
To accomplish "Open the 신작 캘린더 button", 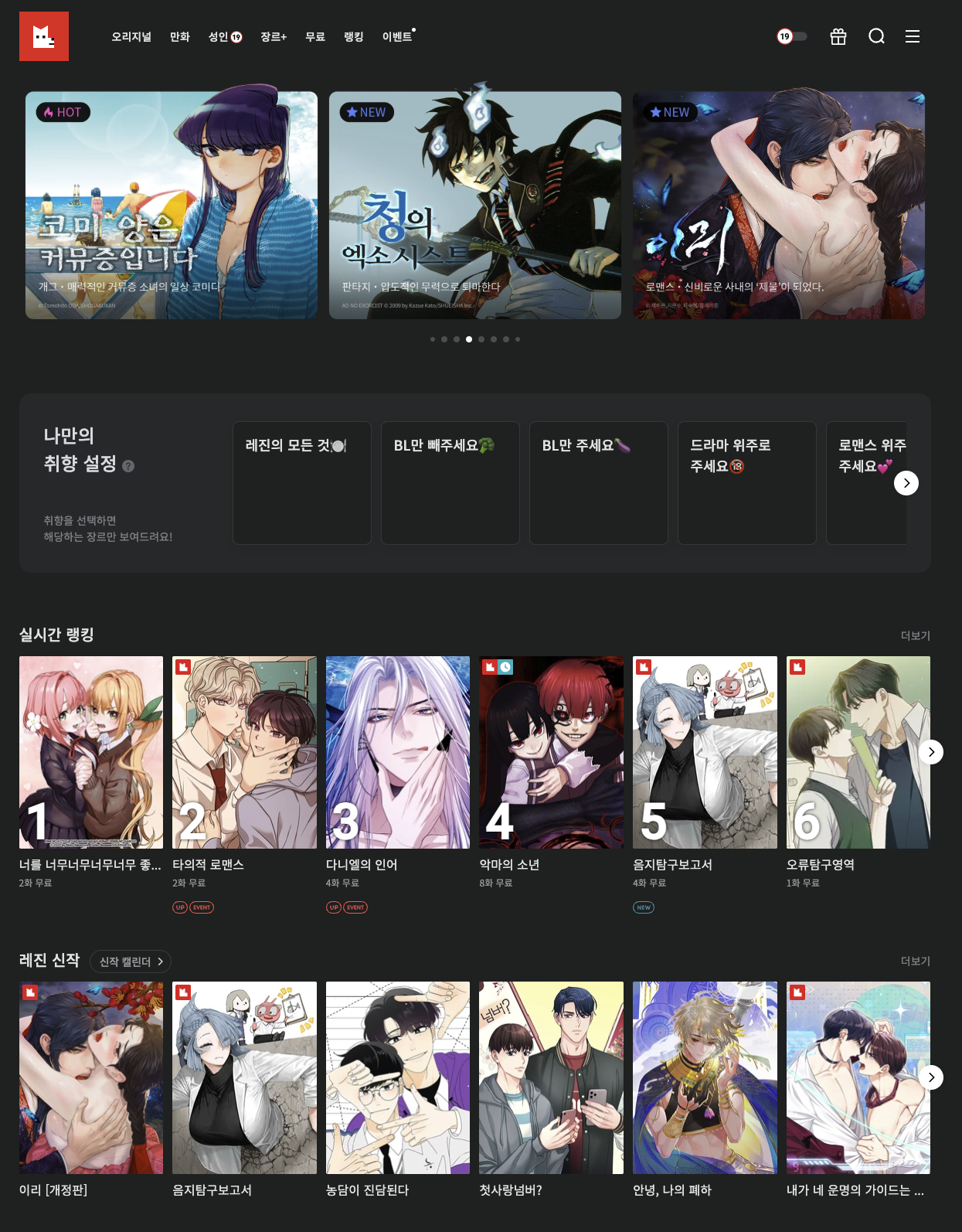I will [130, 961].
